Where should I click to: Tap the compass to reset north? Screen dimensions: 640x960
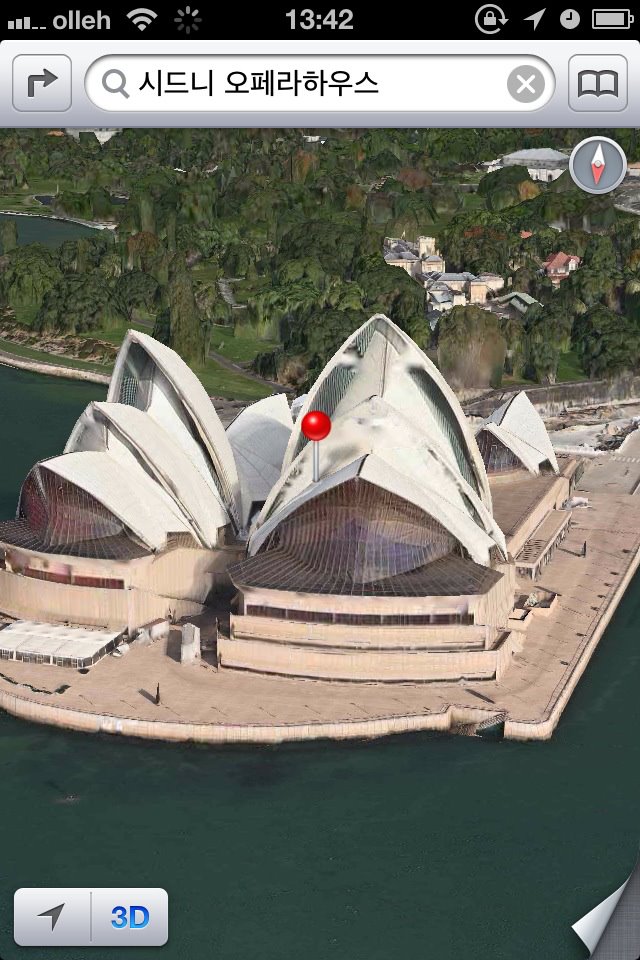(597, 165)
